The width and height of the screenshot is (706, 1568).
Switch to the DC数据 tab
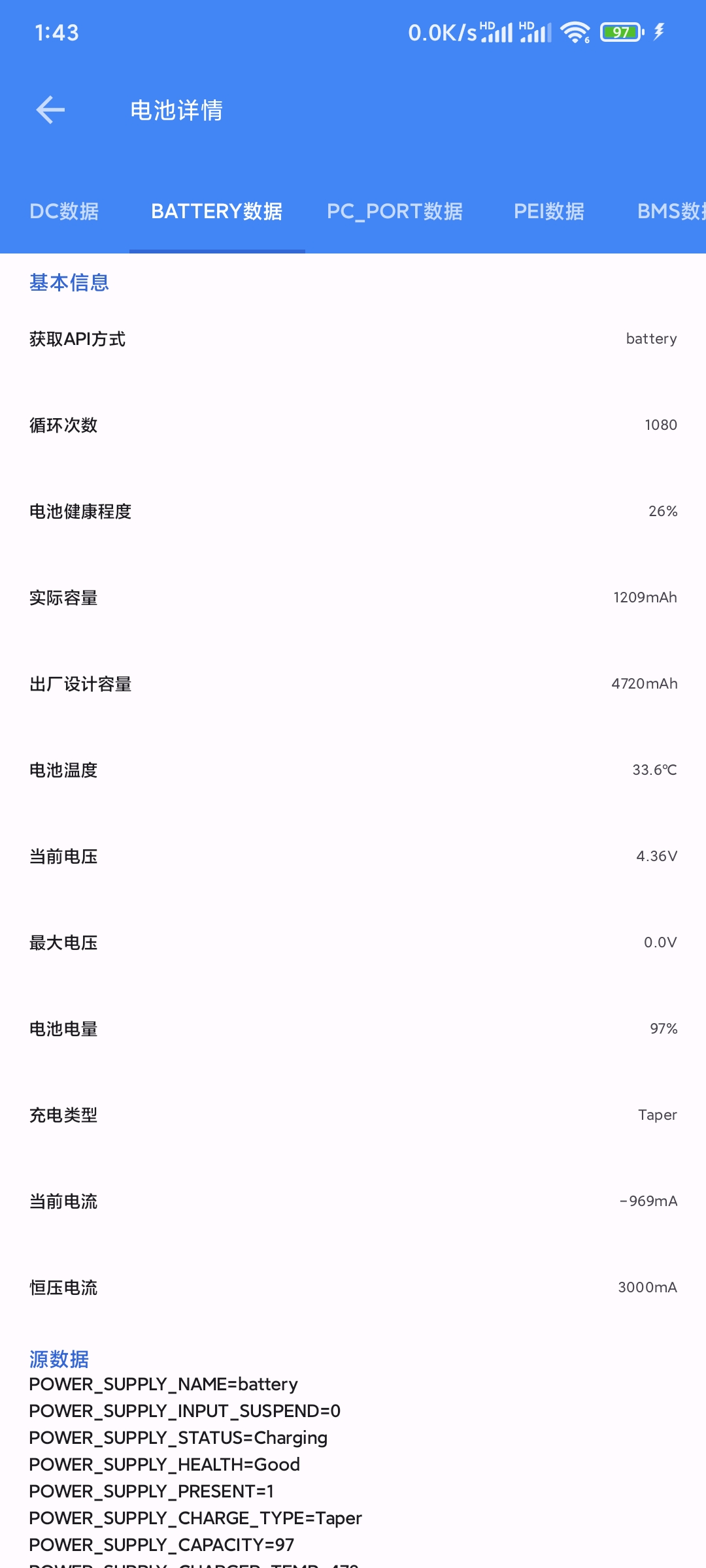64,211
